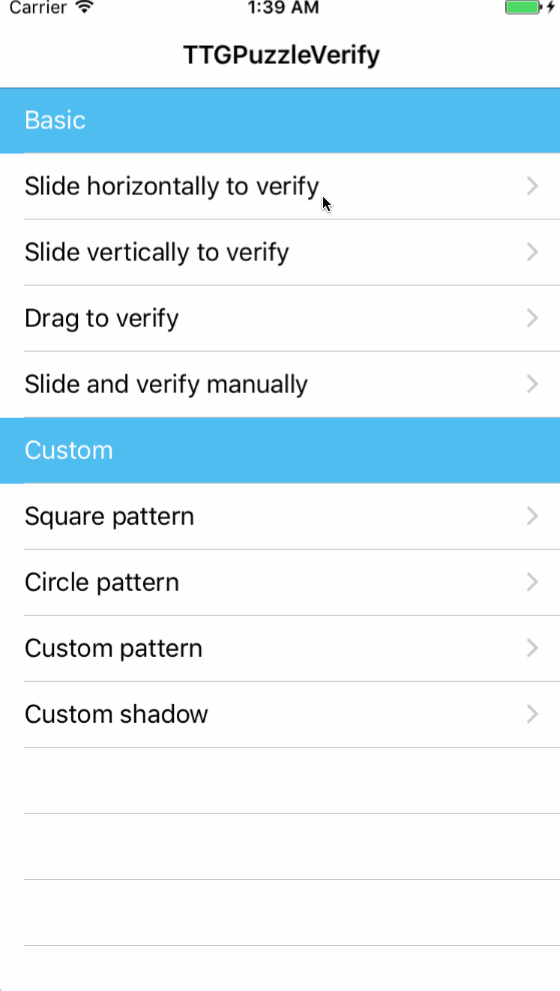Open Slide horizontally to verify
Screen dimensions: 560x991
(280, 186)
